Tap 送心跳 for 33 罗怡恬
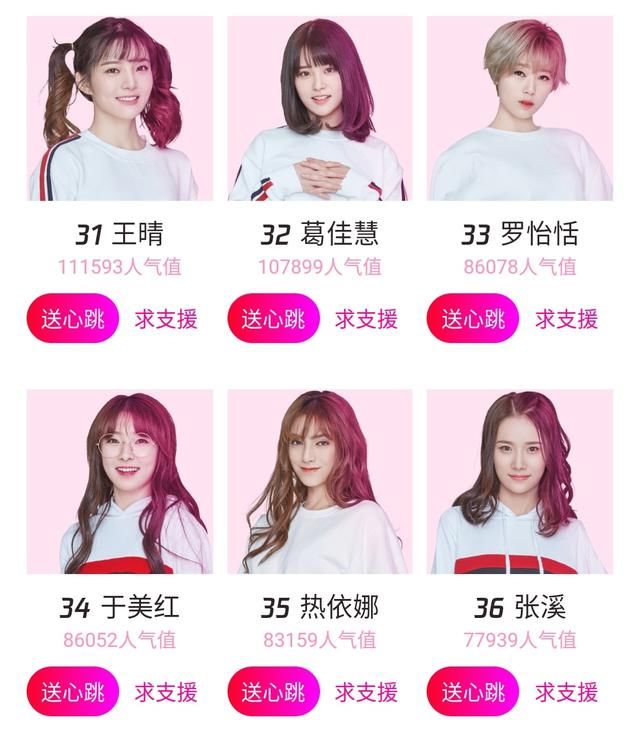Viewport: 640px width, 737px height. click(473, 319)
